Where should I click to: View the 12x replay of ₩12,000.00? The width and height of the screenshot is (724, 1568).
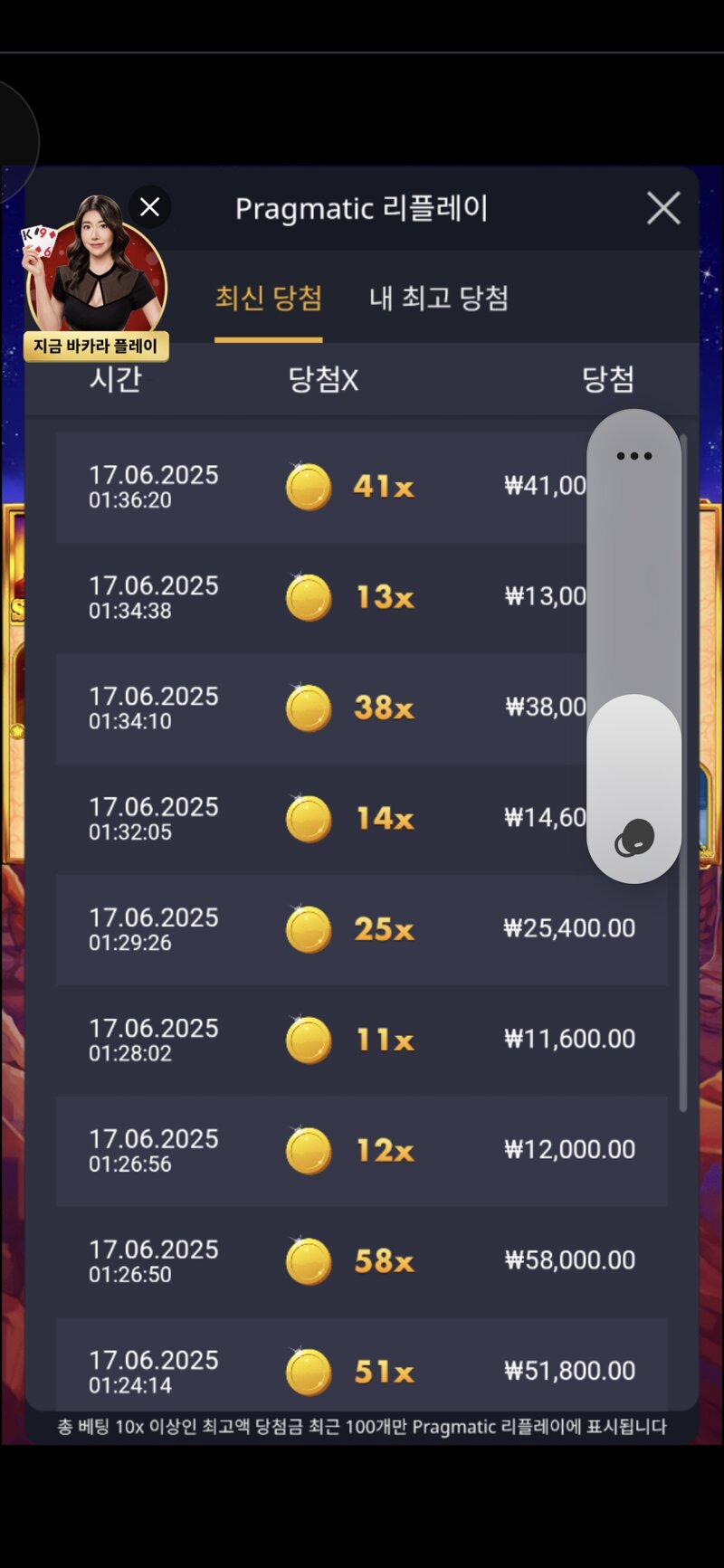click(x=362, y=1150)
